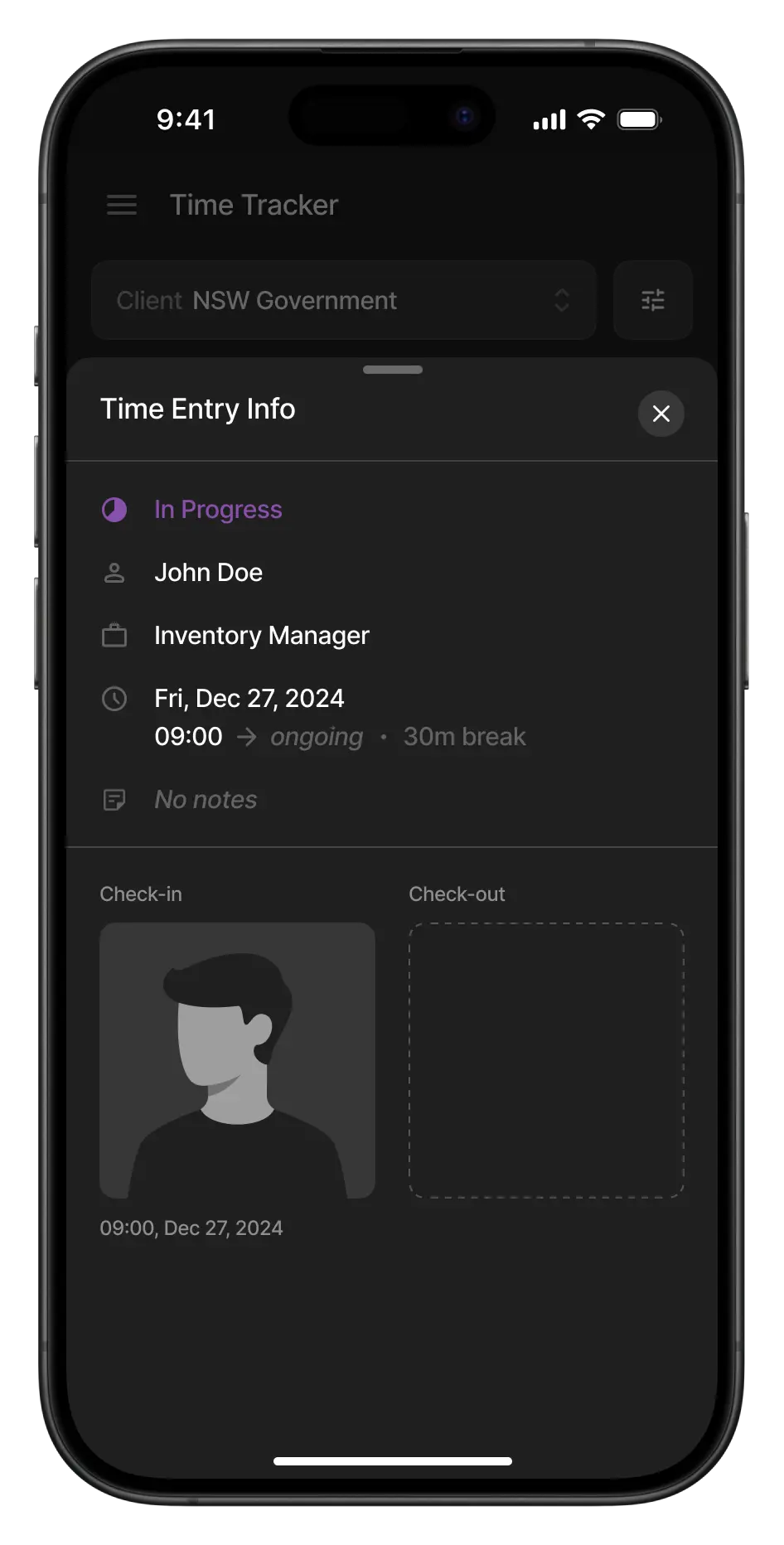The image size is (784, 1545).
Task: Close the Time Entry Info sheet
Action: click(x=661, y=414)
